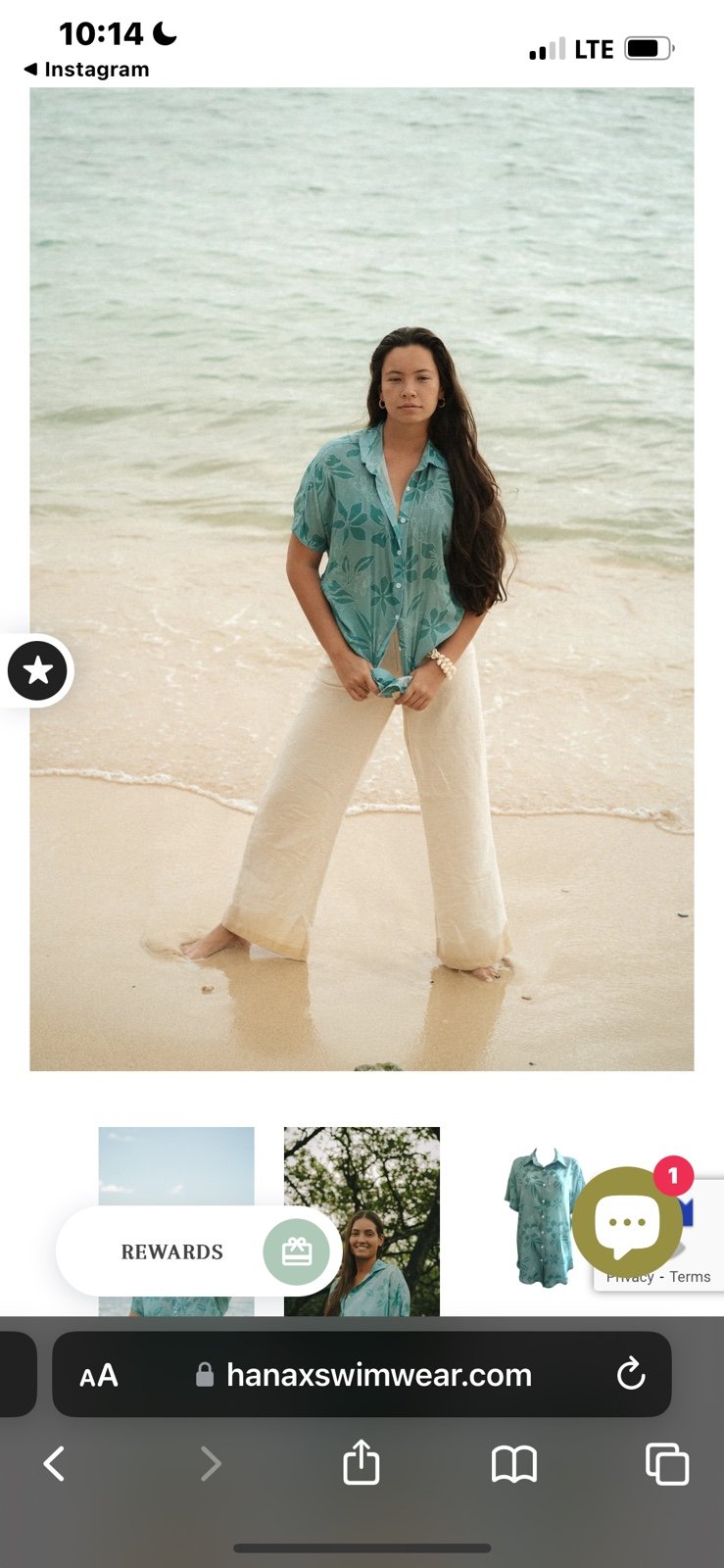This screenshot has width=724, height=1568.
Task: Open the AA reader settings in address bar
Action: coord(99,1375)
